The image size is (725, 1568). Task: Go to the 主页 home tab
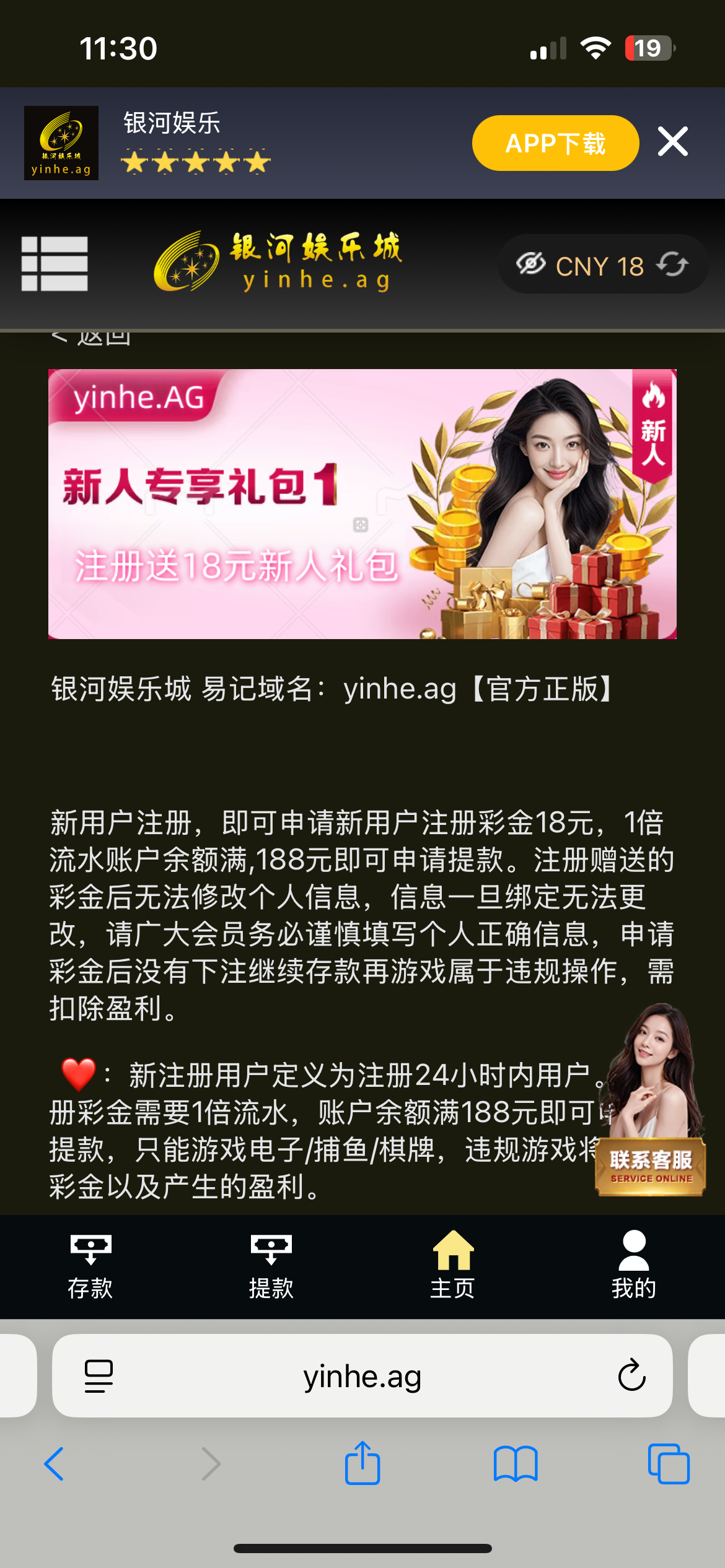(453, 1266)
